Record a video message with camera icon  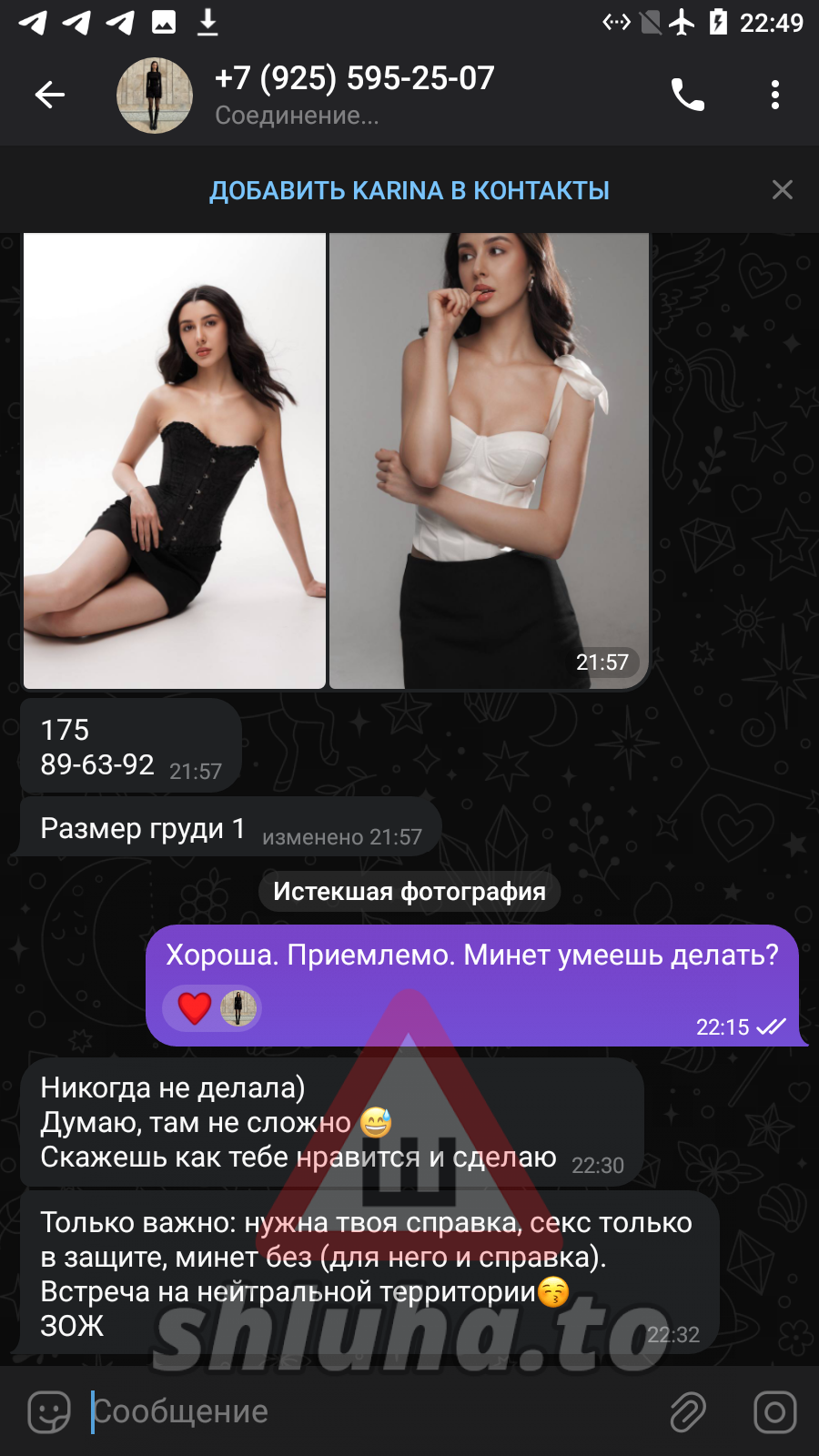coord(774,1412)
